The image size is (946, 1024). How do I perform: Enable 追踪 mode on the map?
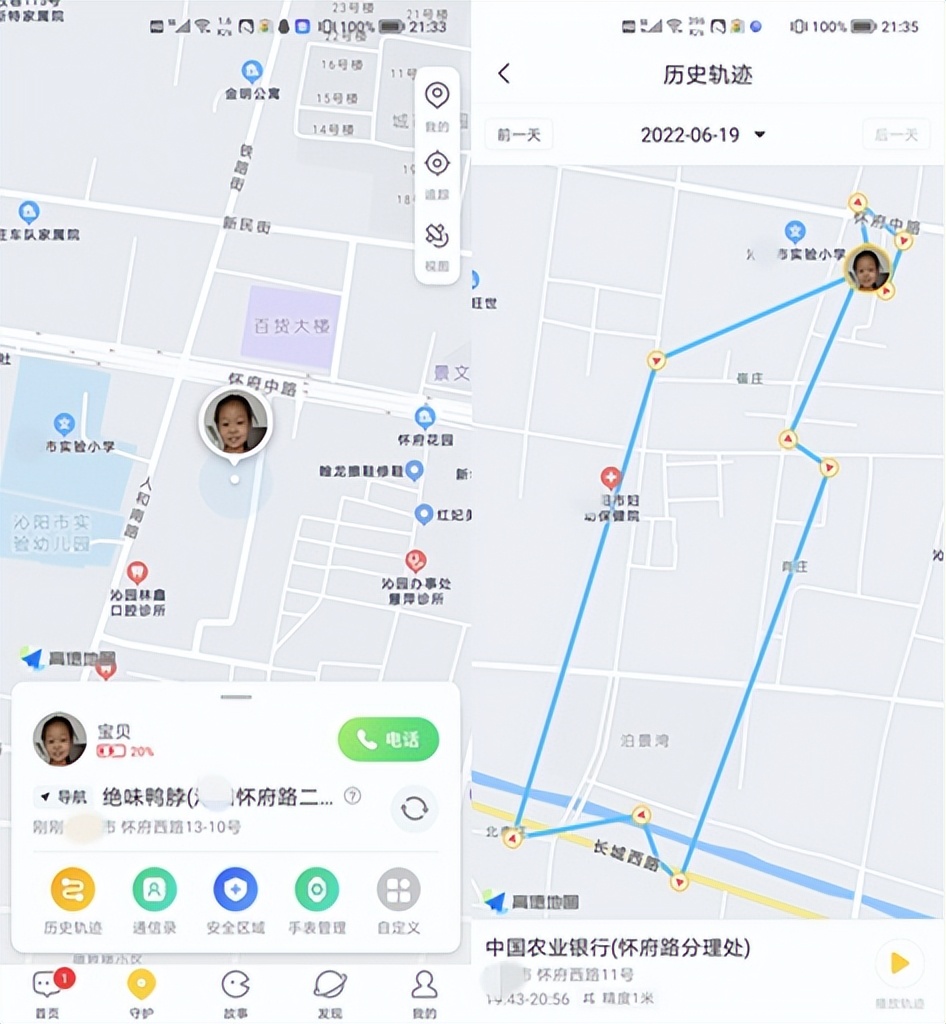pyautogui.click(x=437, y=174)
